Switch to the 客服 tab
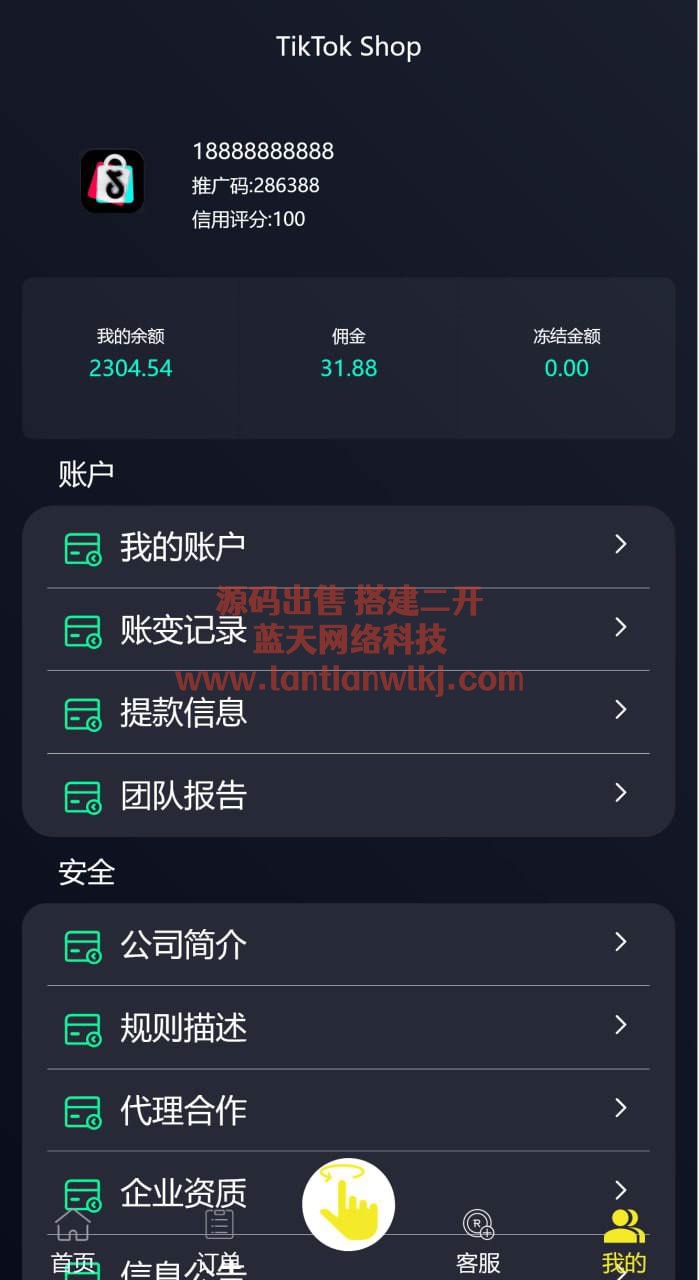Viewport: 699px width, 1280px height. 478,1241
